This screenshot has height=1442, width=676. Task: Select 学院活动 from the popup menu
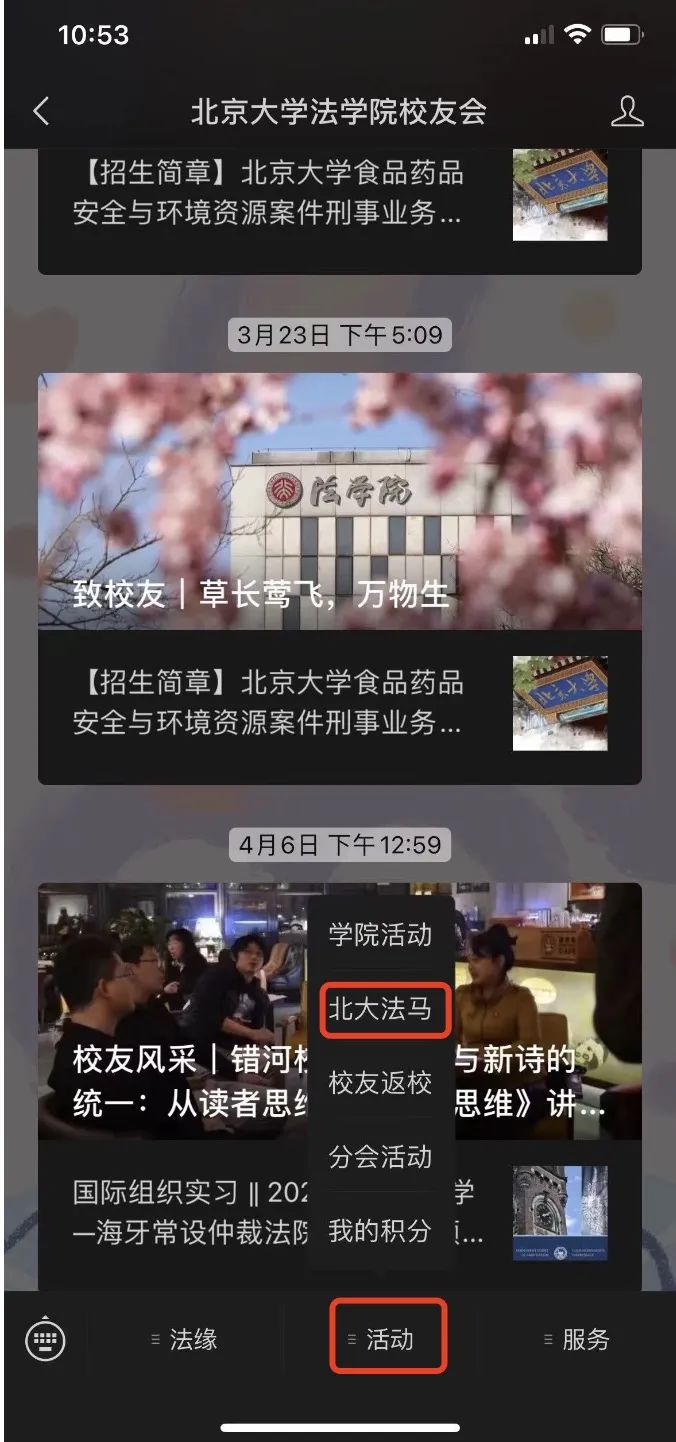pyautogui.click(x=380, y=935)
